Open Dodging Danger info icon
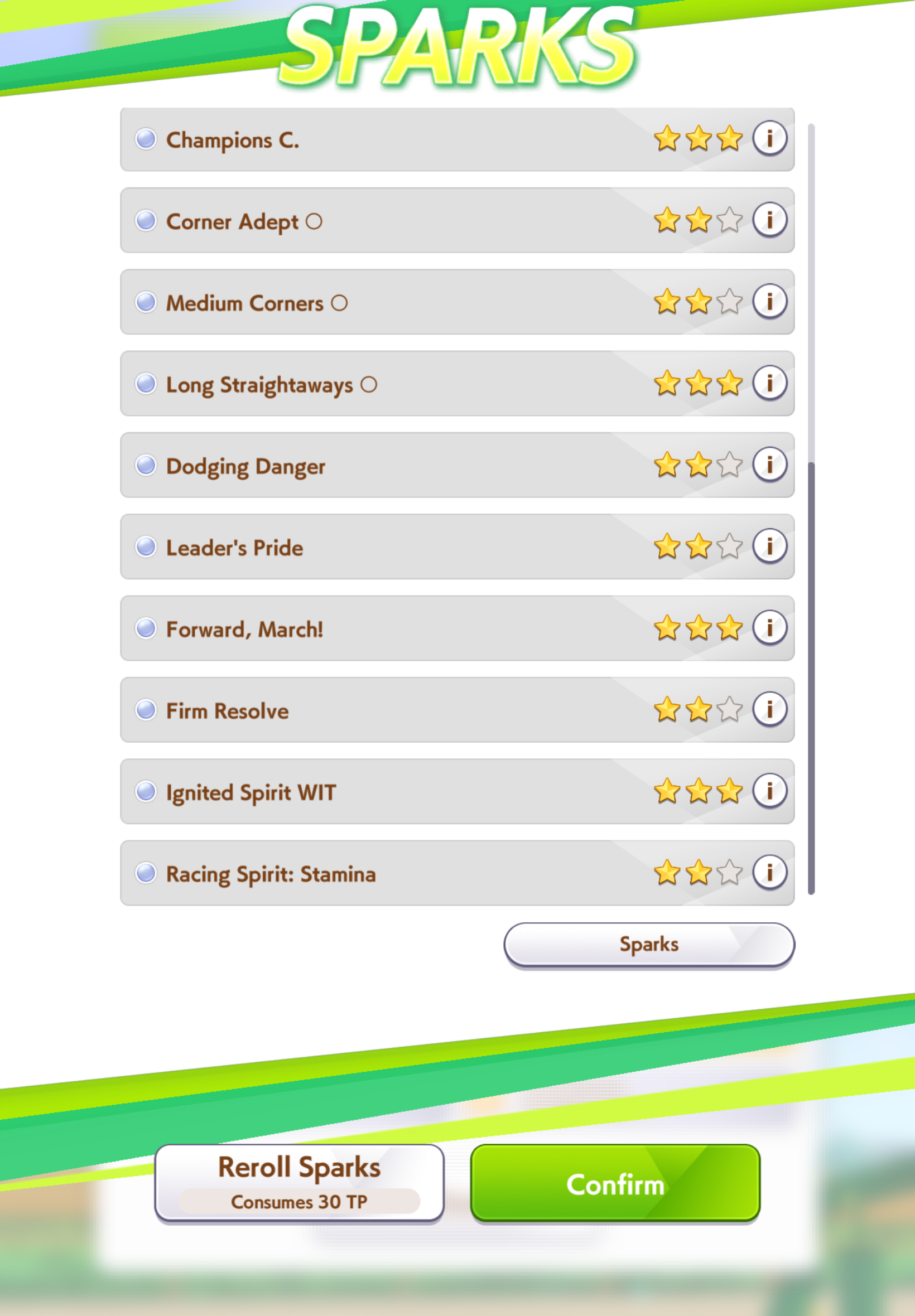 pyautogui.click(x=769, y=464)
